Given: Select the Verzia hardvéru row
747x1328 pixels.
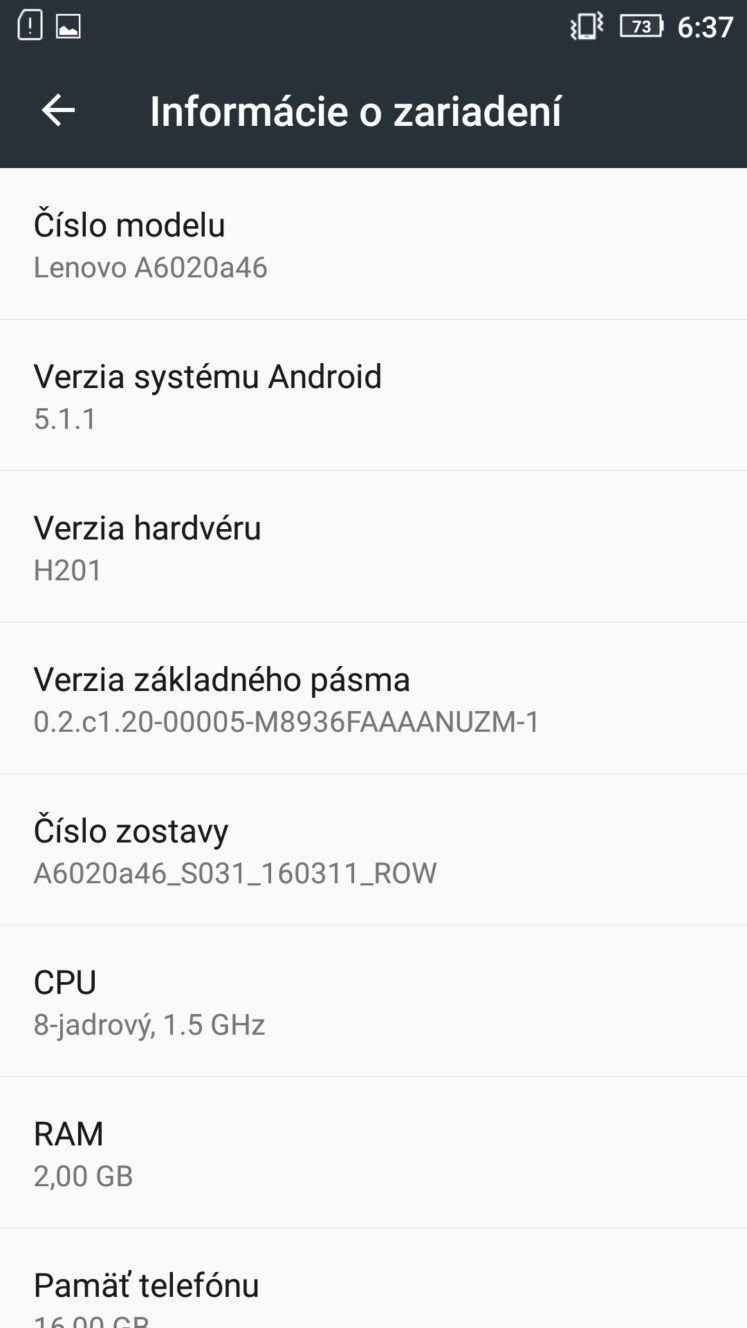Looking at the screenshot, I should (373, 547).
